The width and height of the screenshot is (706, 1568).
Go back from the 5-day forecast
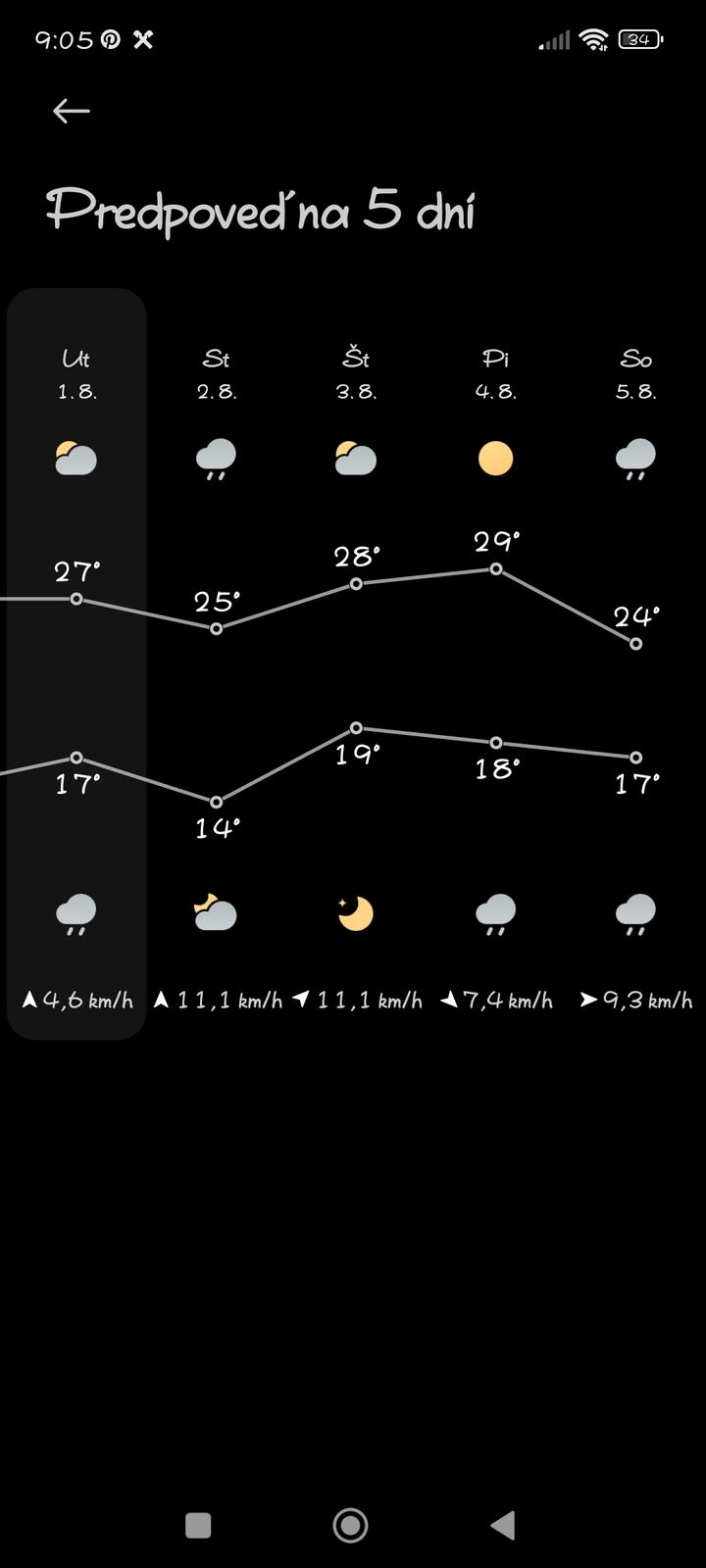pos(71,111)
